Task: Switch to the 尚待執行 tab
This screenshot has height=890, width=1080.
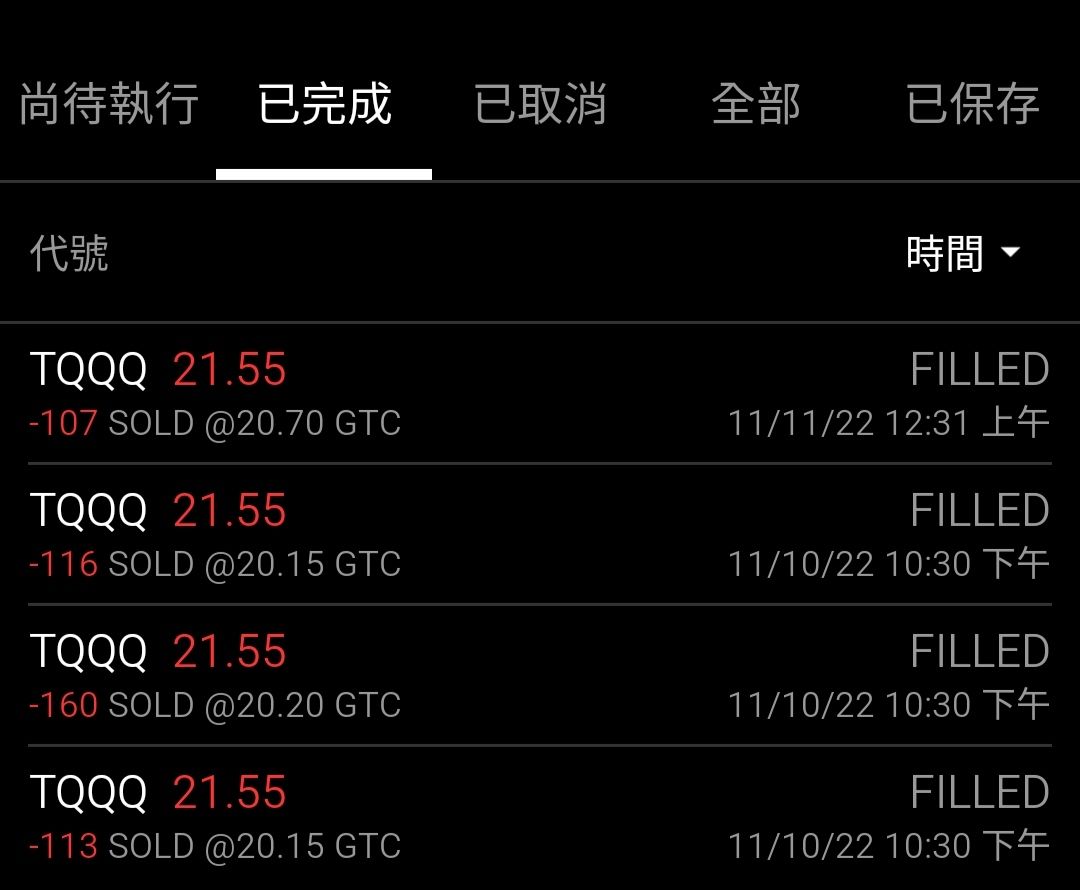Action: [x=108, y=105]
